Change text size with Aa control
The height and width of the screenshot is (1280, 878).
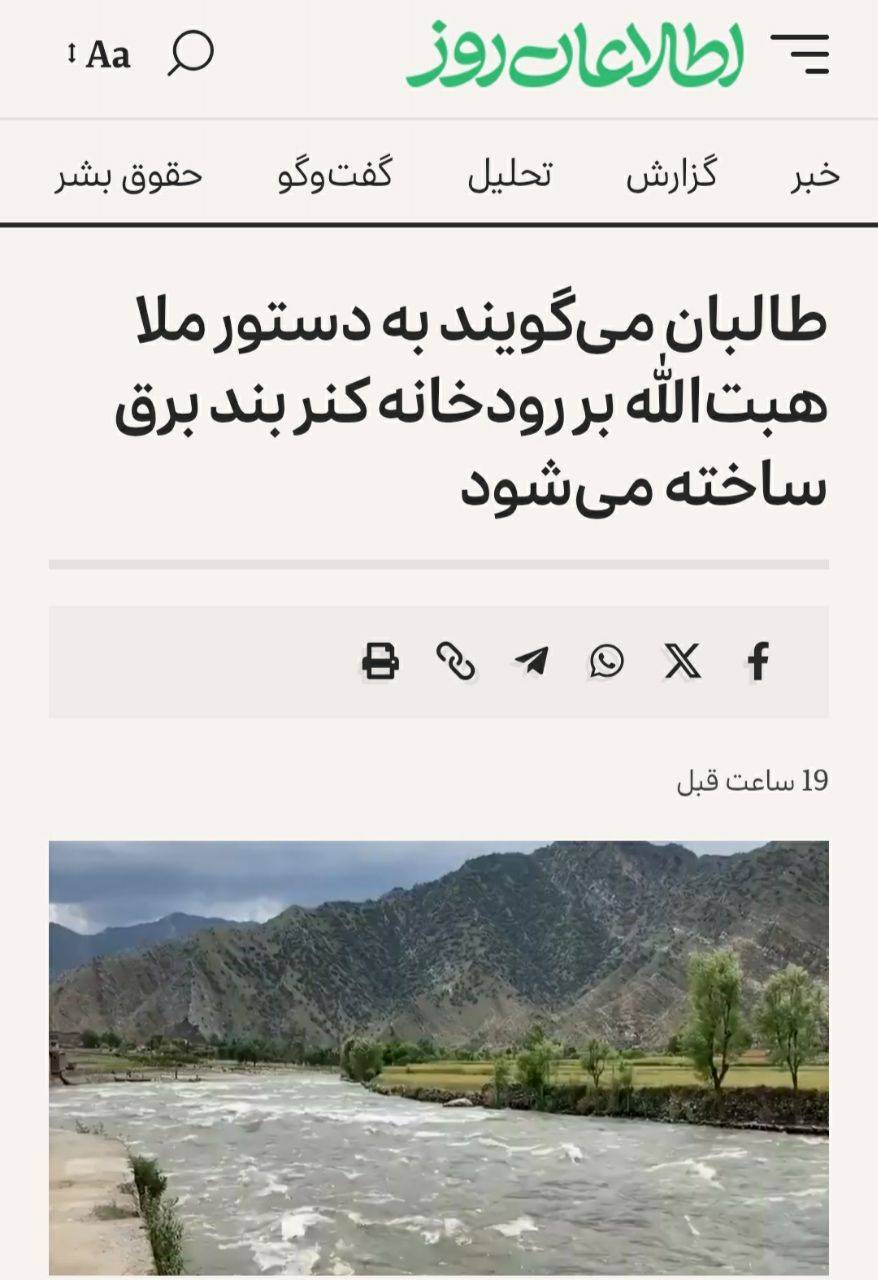(99, 55)
